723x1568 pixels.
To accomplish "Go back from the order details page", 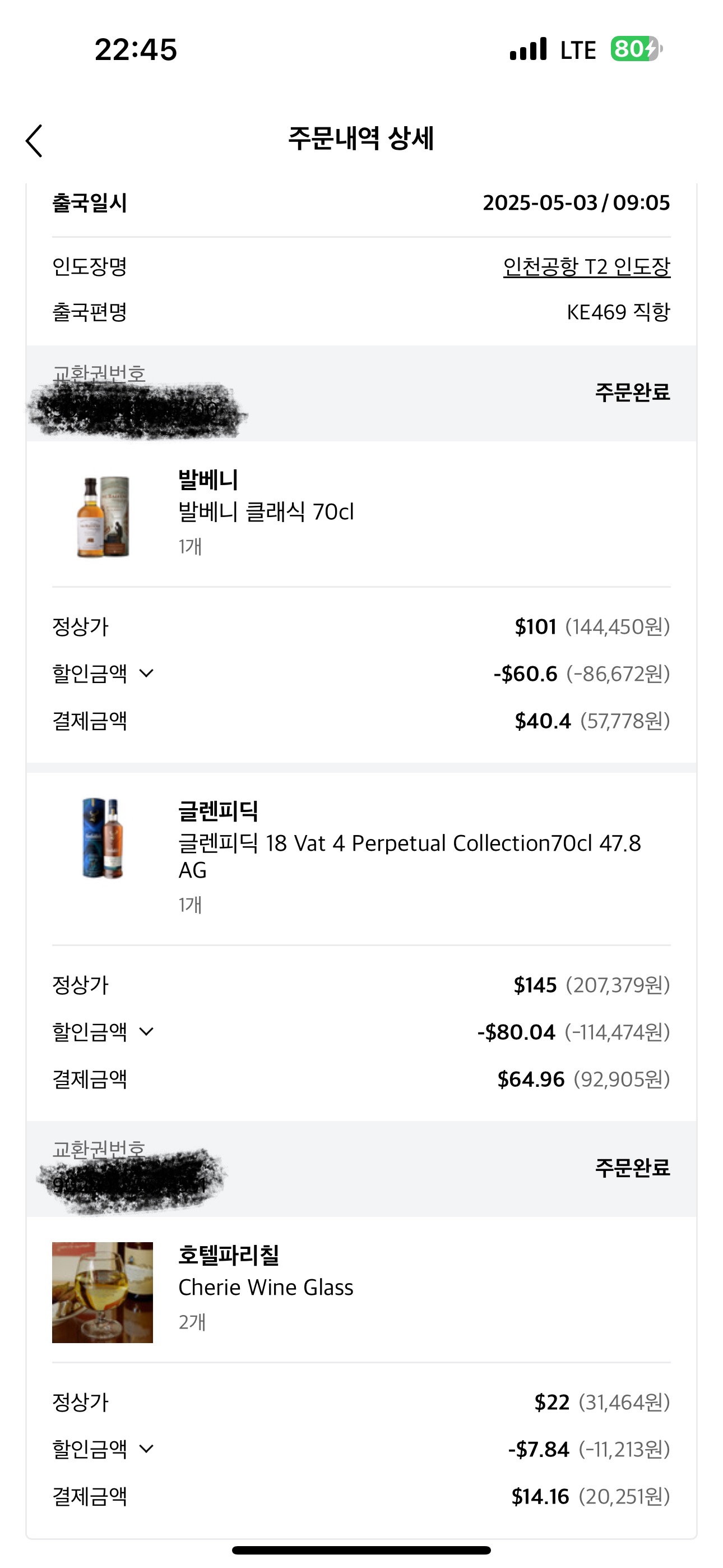I will 34,141.
